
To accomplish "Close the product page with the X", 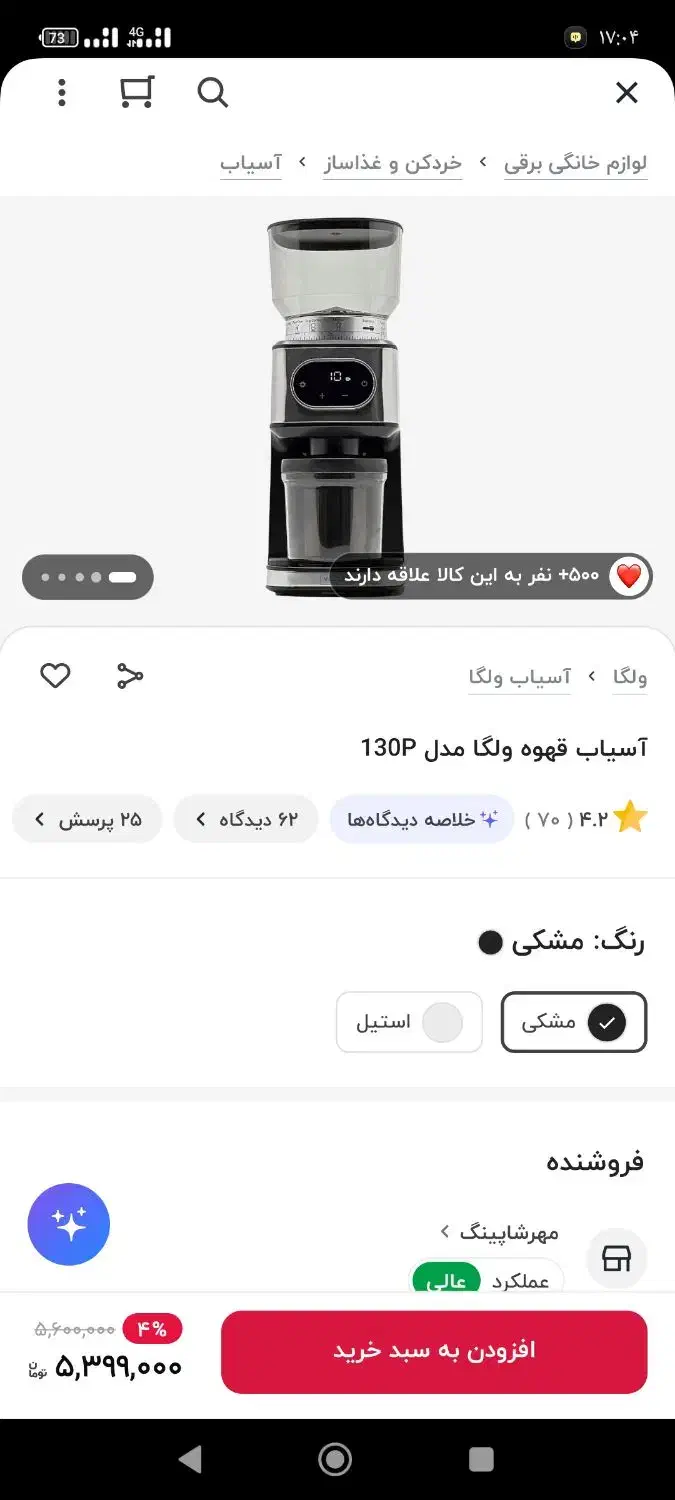I will point(626,93).
